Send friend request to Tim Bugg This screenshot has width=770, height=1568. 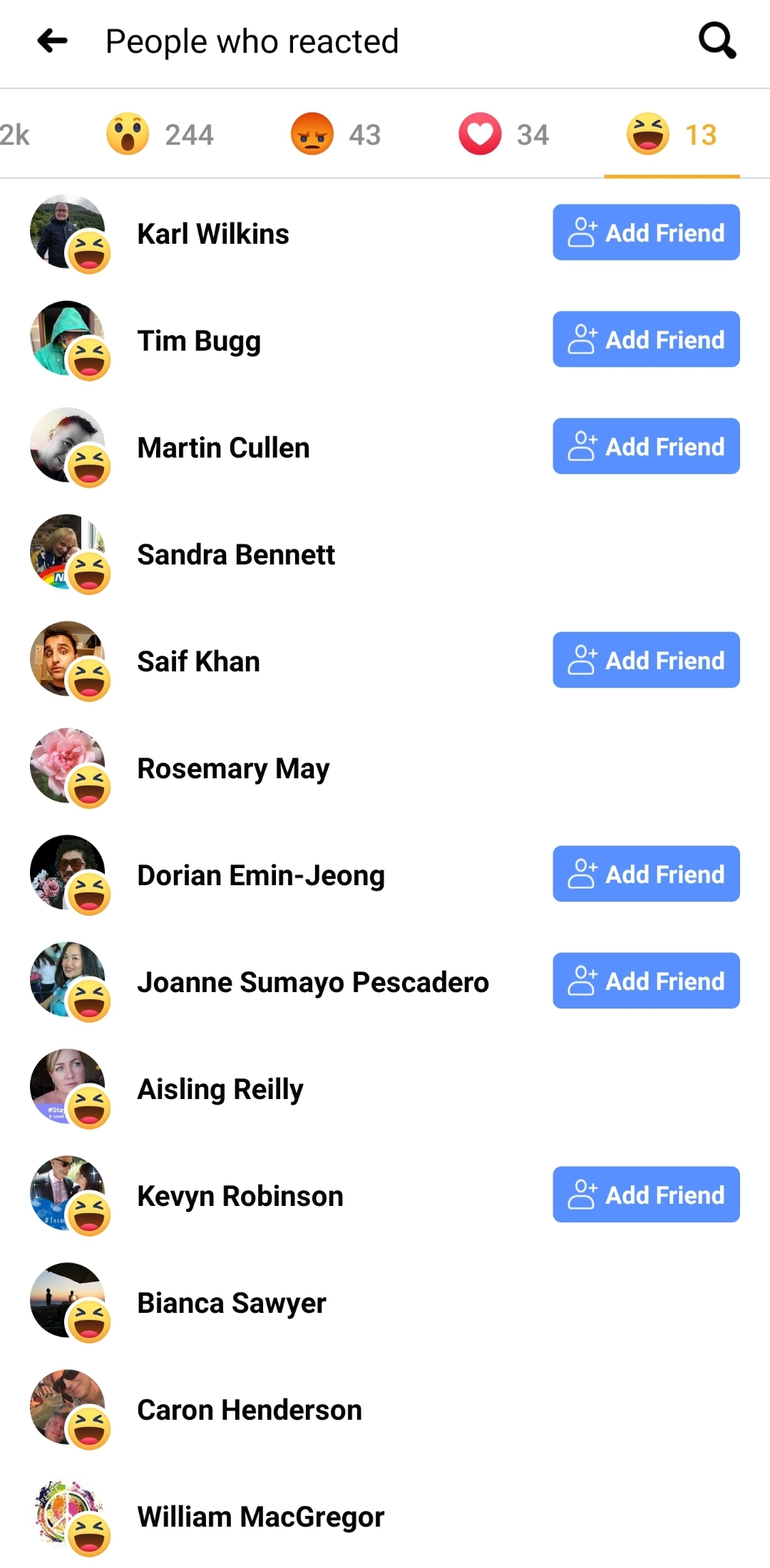646,339
